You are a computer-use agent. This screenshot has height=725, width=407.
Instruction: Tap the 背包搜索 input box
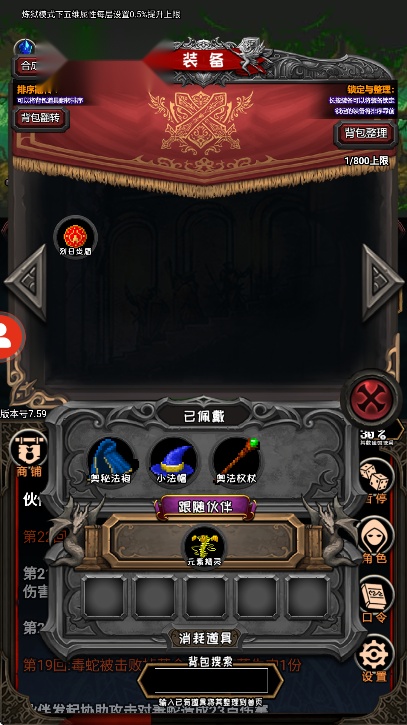(x=210, y=680)
